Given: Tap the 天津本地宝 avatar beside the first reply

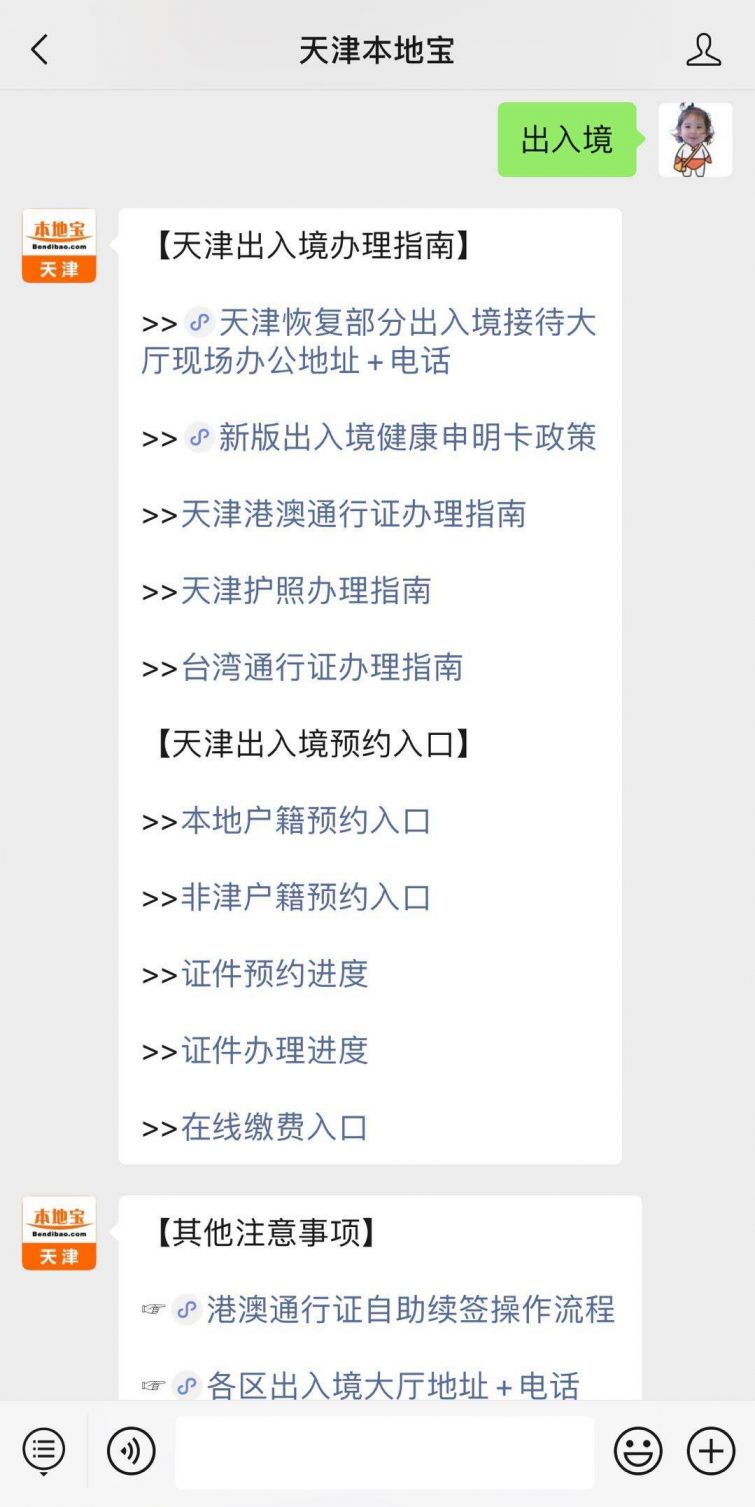Looking at the screenshot, I should [x=59, y=246].
